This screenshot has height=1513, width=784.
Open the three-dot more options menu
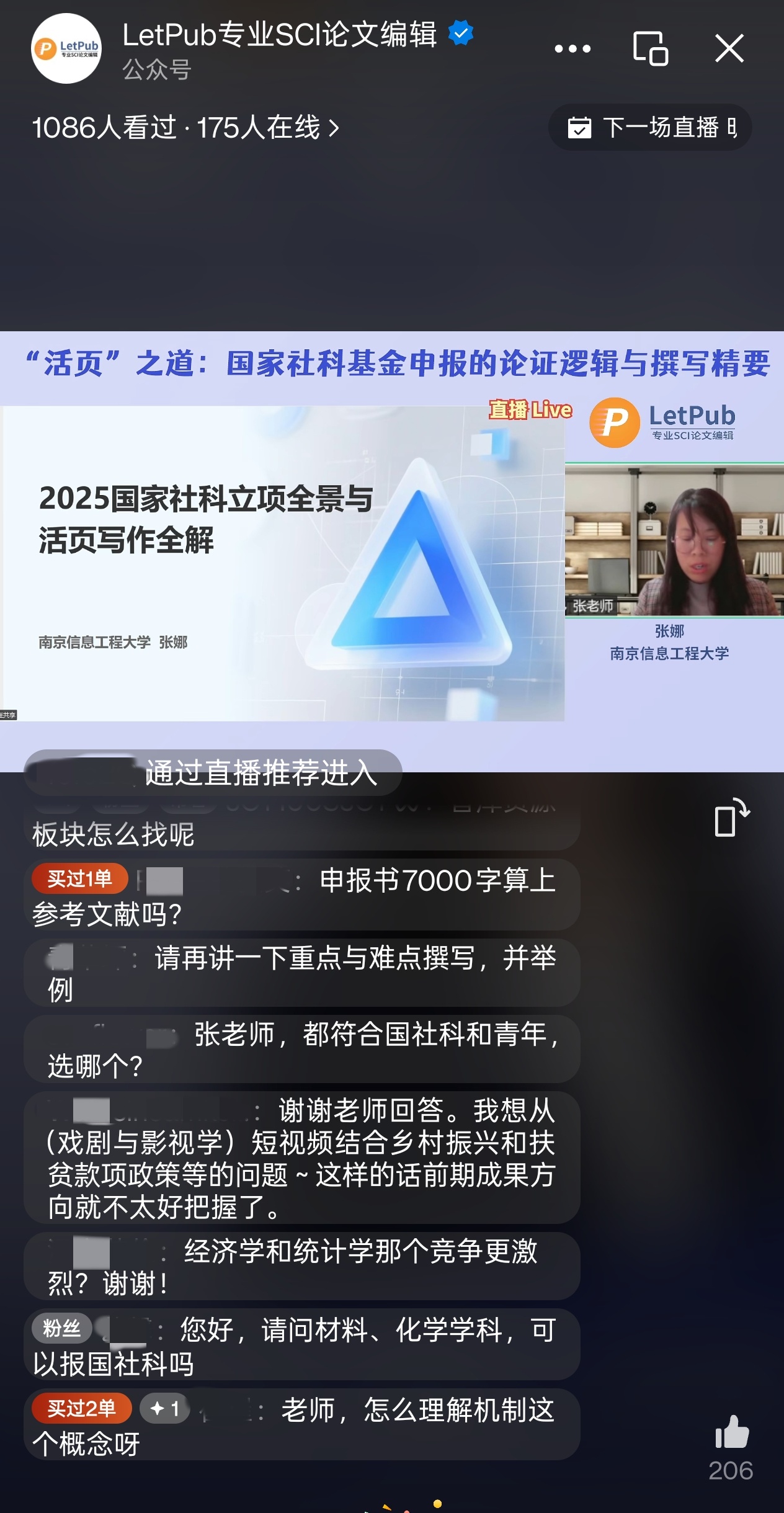(572, 49)
